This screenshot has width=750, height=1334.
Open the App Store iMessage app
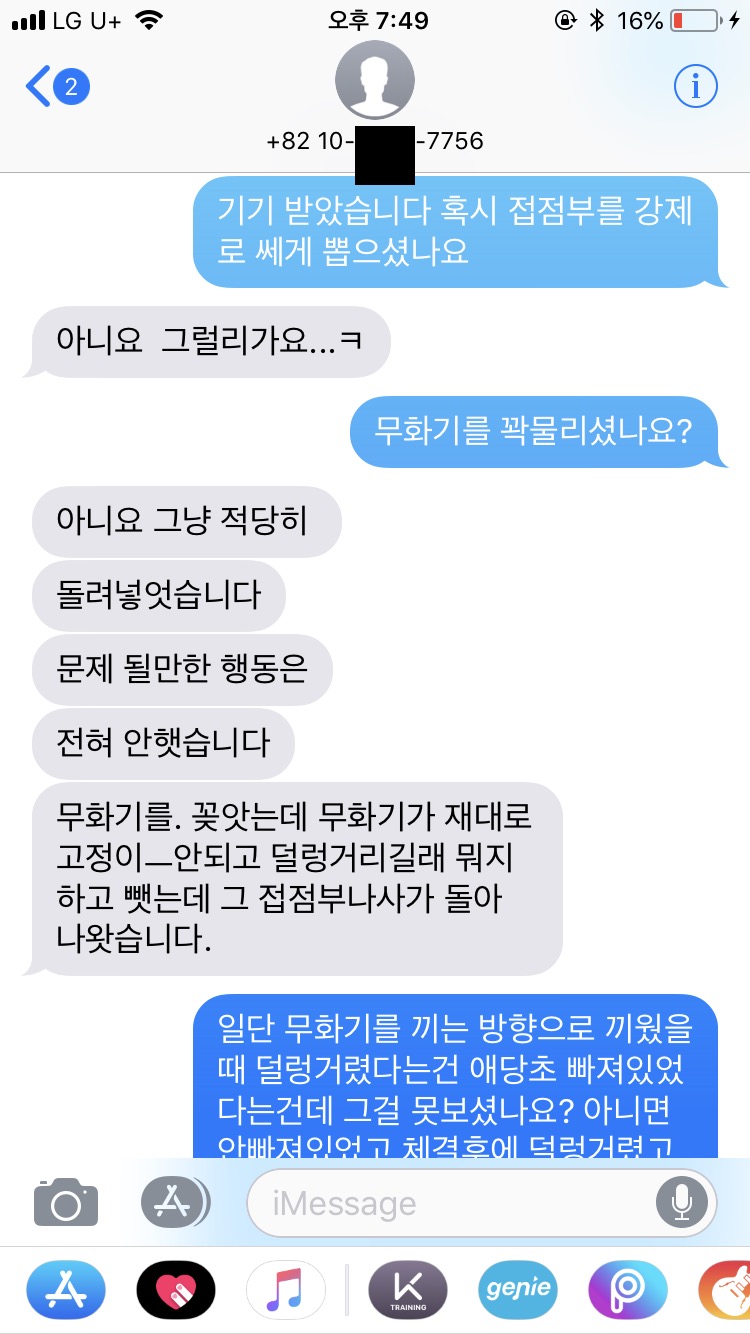point(66,1289)
